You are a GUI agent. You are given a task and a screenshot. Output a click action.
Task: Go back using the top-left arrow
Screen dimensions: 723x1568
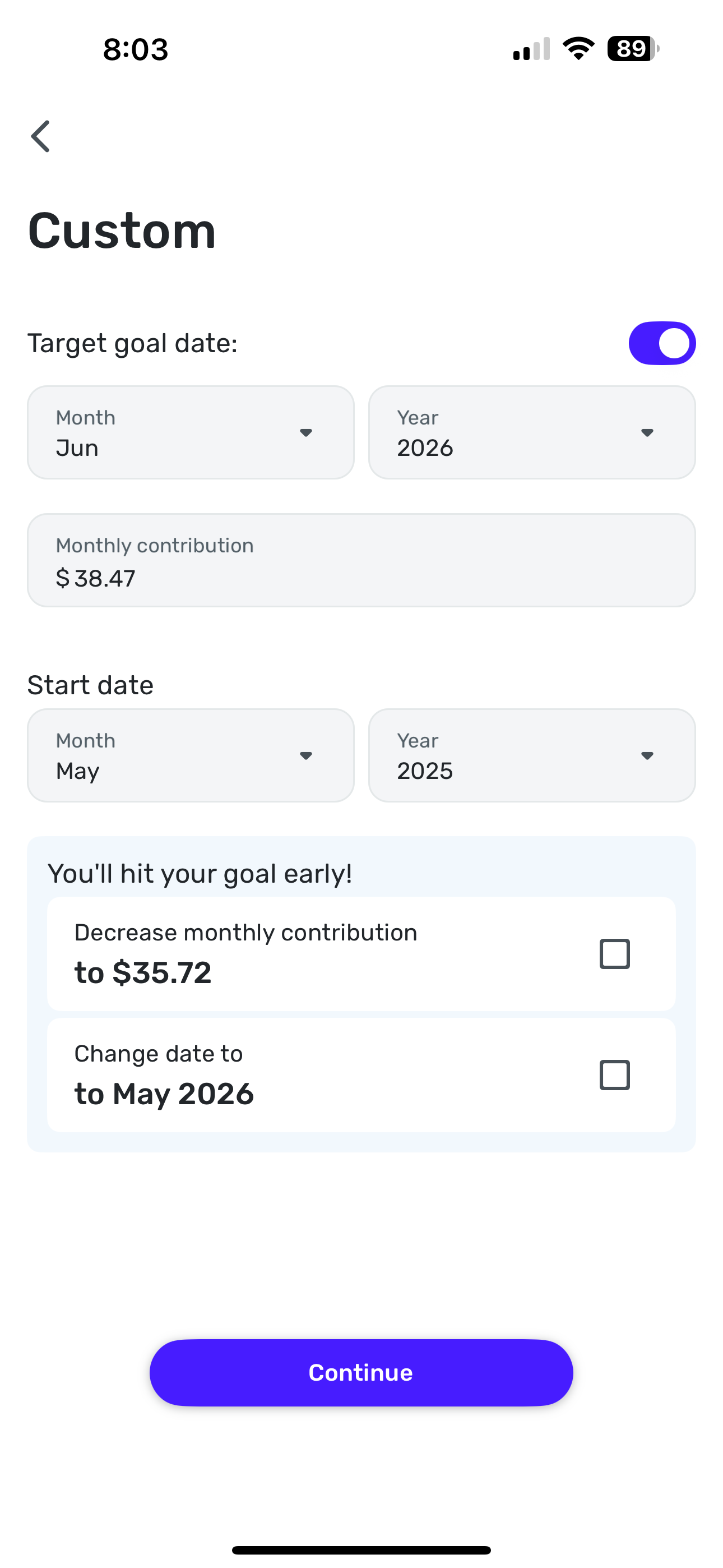click(x=41, y=136)
